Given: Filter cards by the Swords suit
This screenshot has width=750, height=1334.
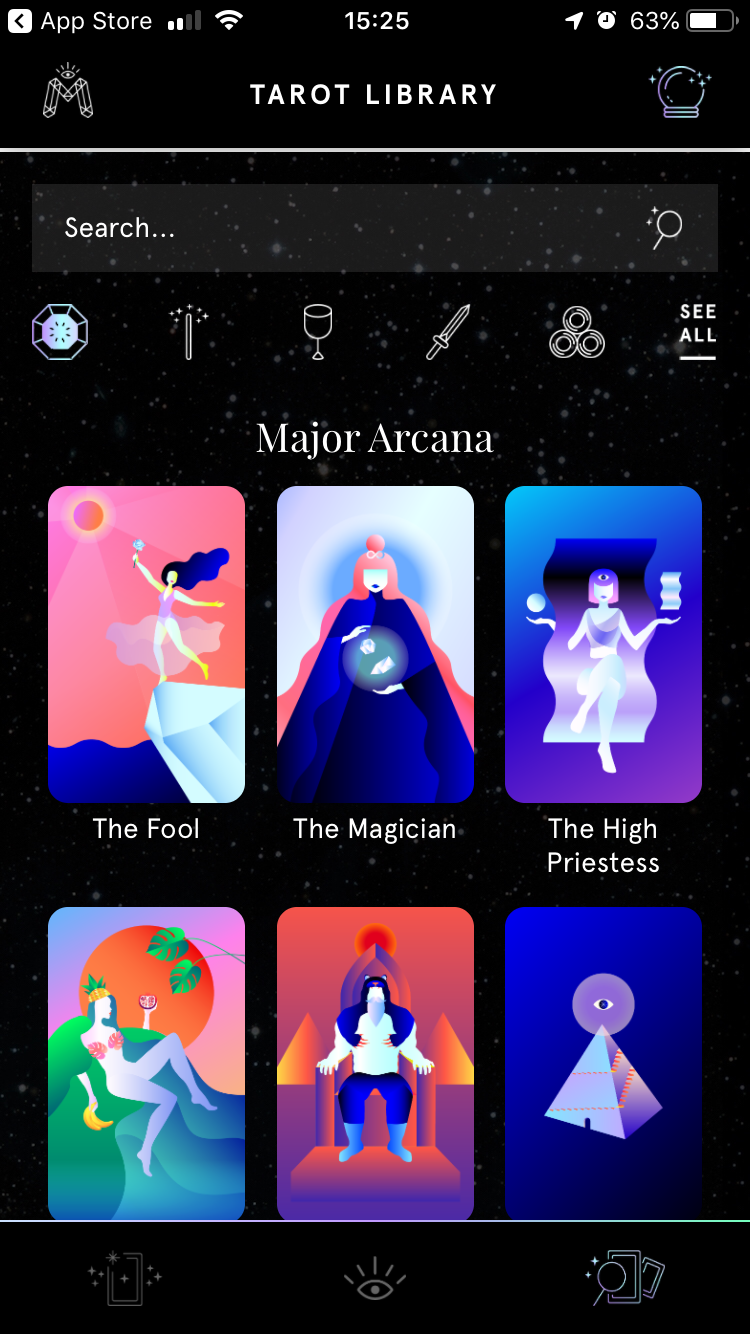Looking at the screenshot, I should (447, 332).
